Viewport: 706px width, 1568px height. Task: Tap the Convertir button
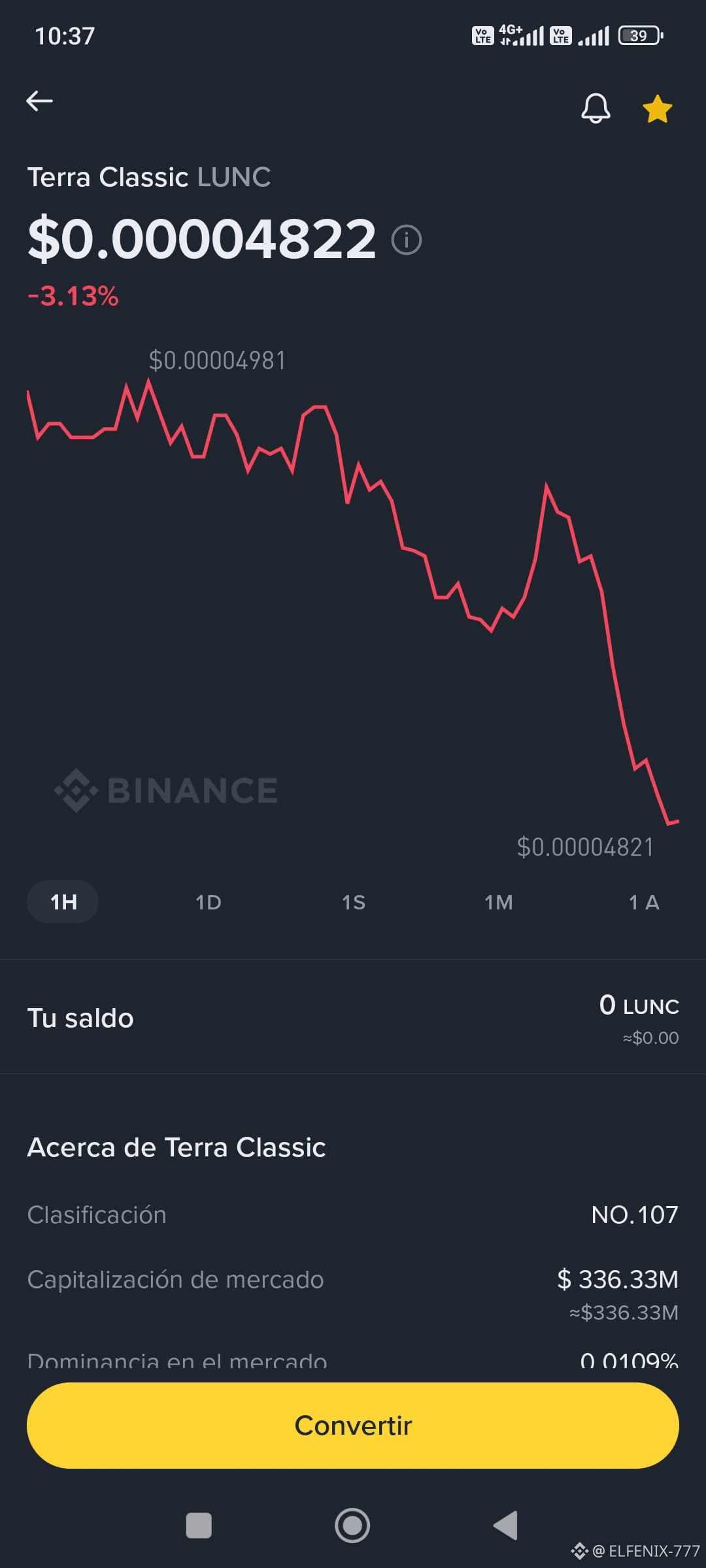pos(353,1426)
